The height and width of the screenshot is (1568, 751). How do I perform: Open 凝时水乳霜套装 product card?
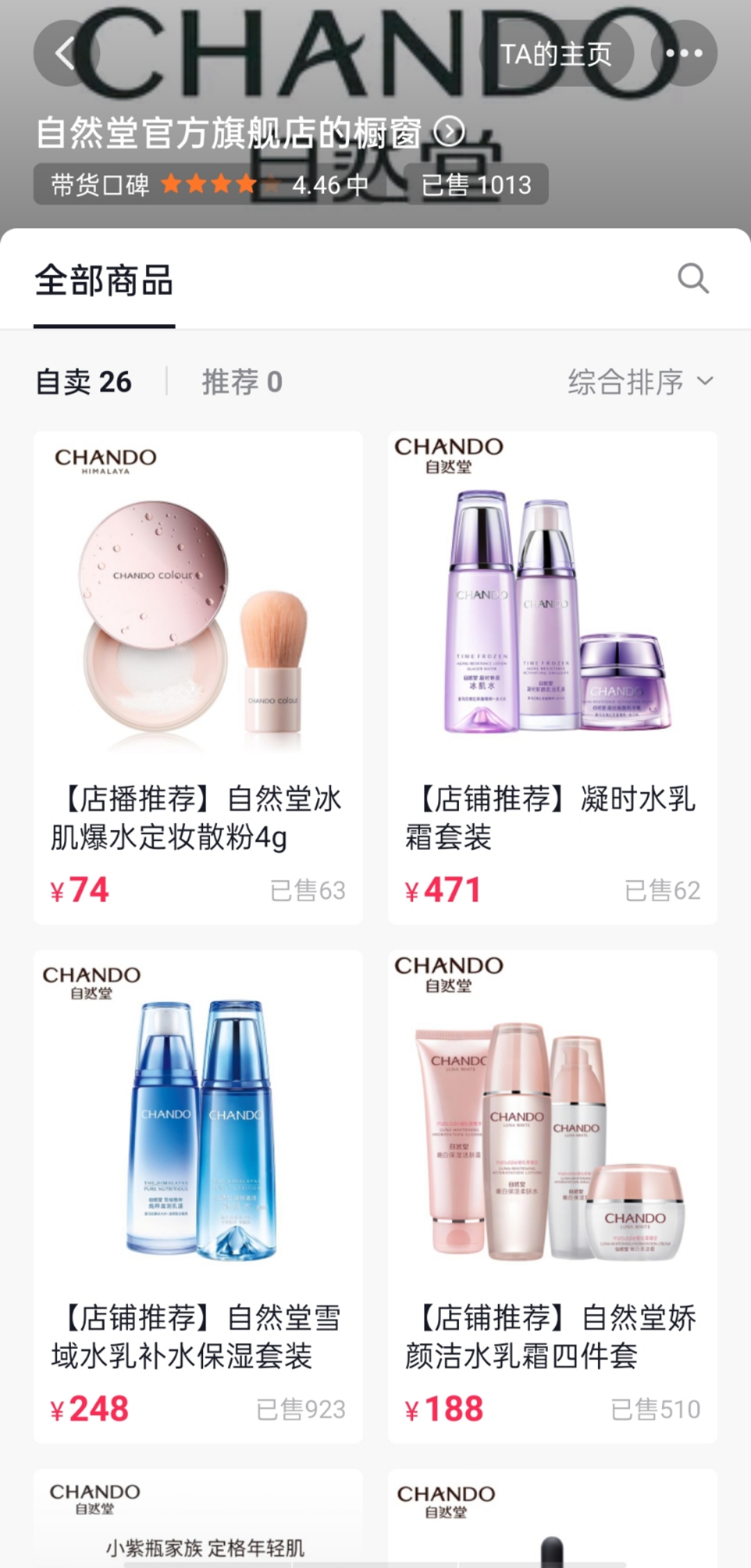click(552, 676)
